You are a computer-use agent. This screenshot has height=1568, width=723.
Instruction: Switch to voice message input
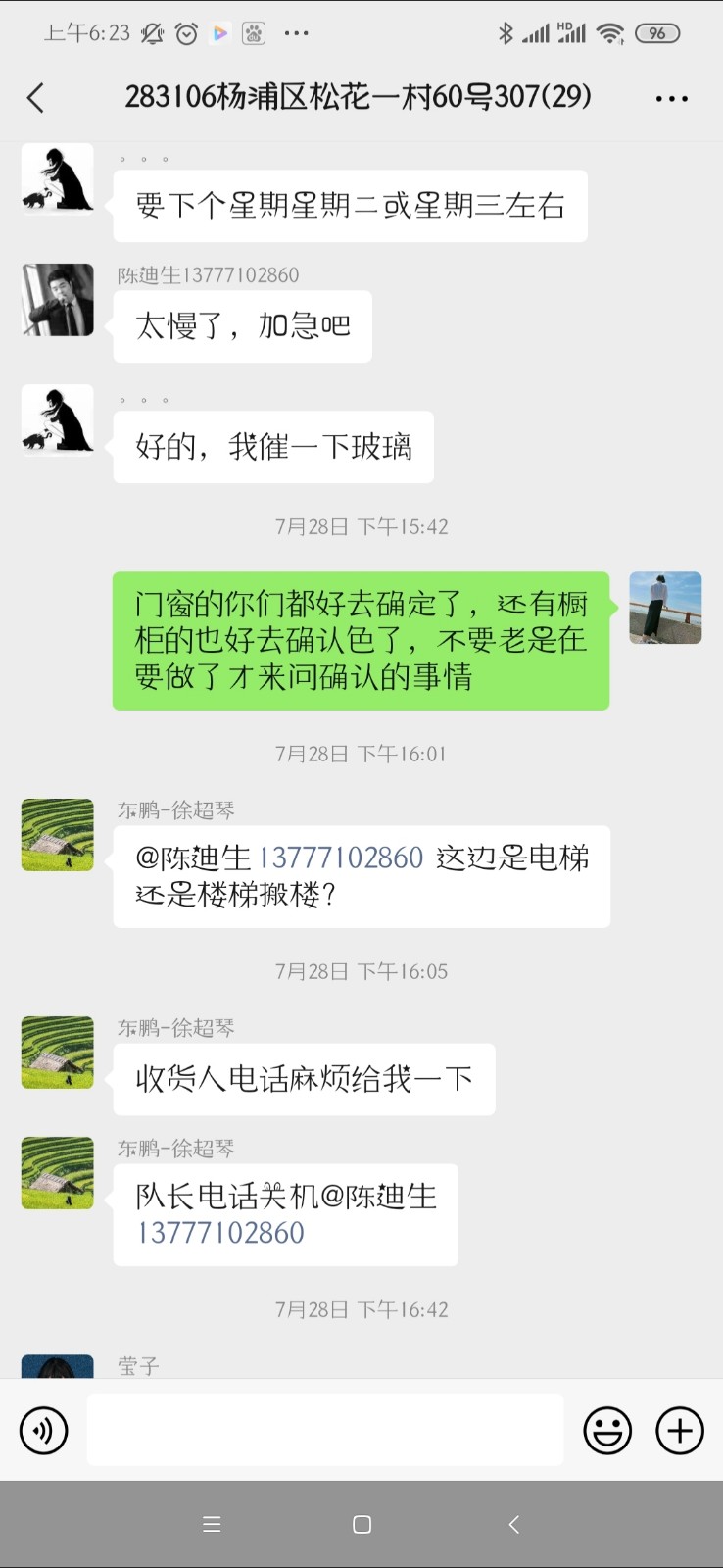[44, 1431]
